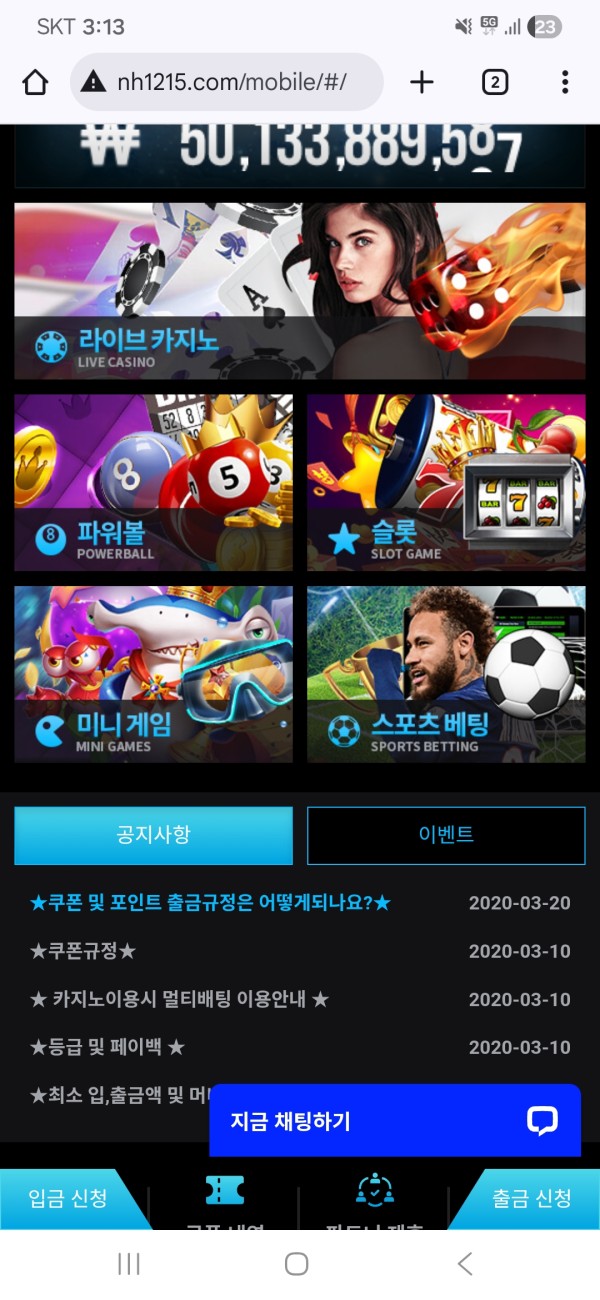The width and height of the screenshot is (600, 1300).
Task: Tap the 입금 신청 deposit button
Action: [x=66, y=1198]
